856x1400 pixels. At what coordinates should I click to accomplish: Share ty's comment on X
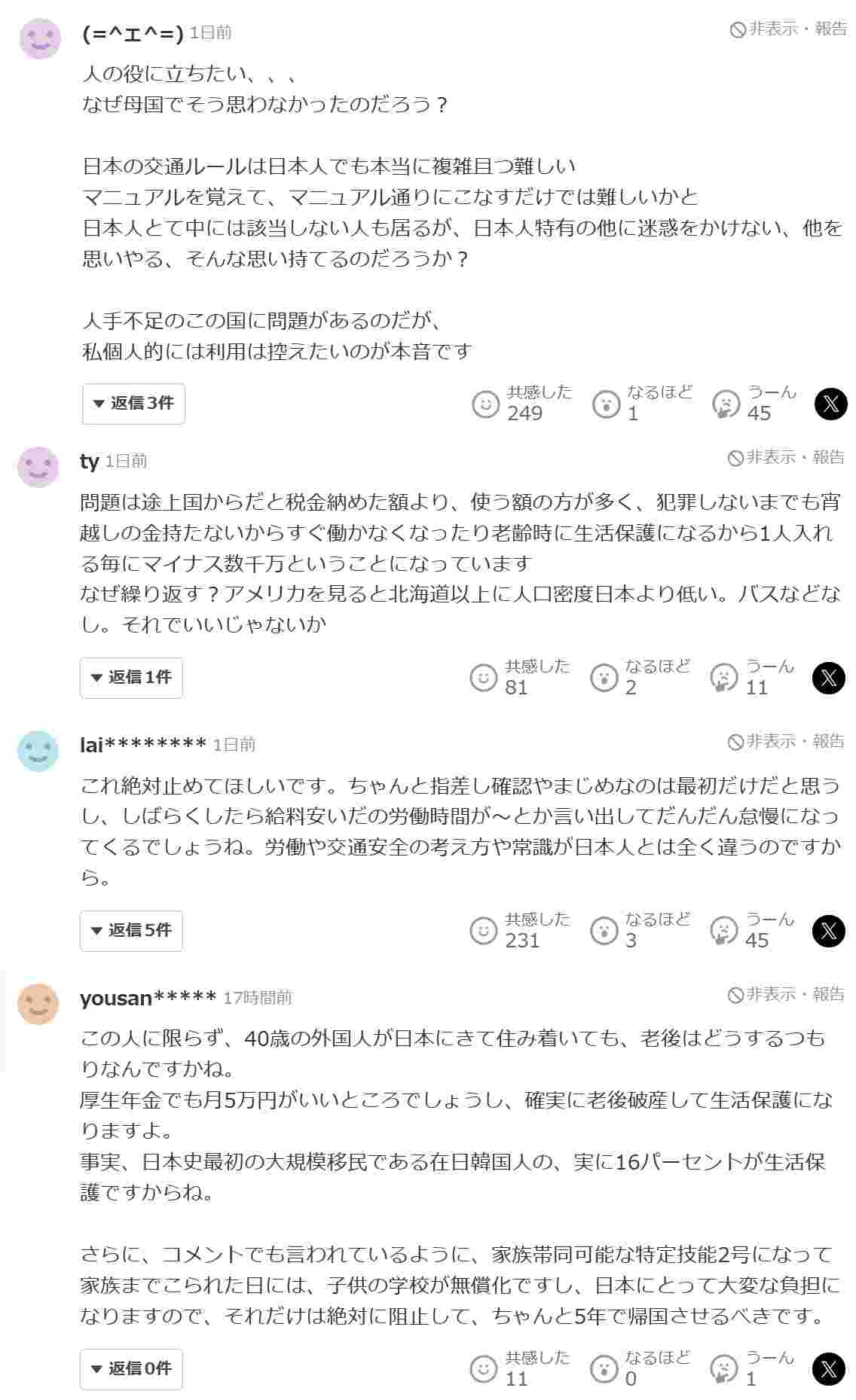pos(828,678)
